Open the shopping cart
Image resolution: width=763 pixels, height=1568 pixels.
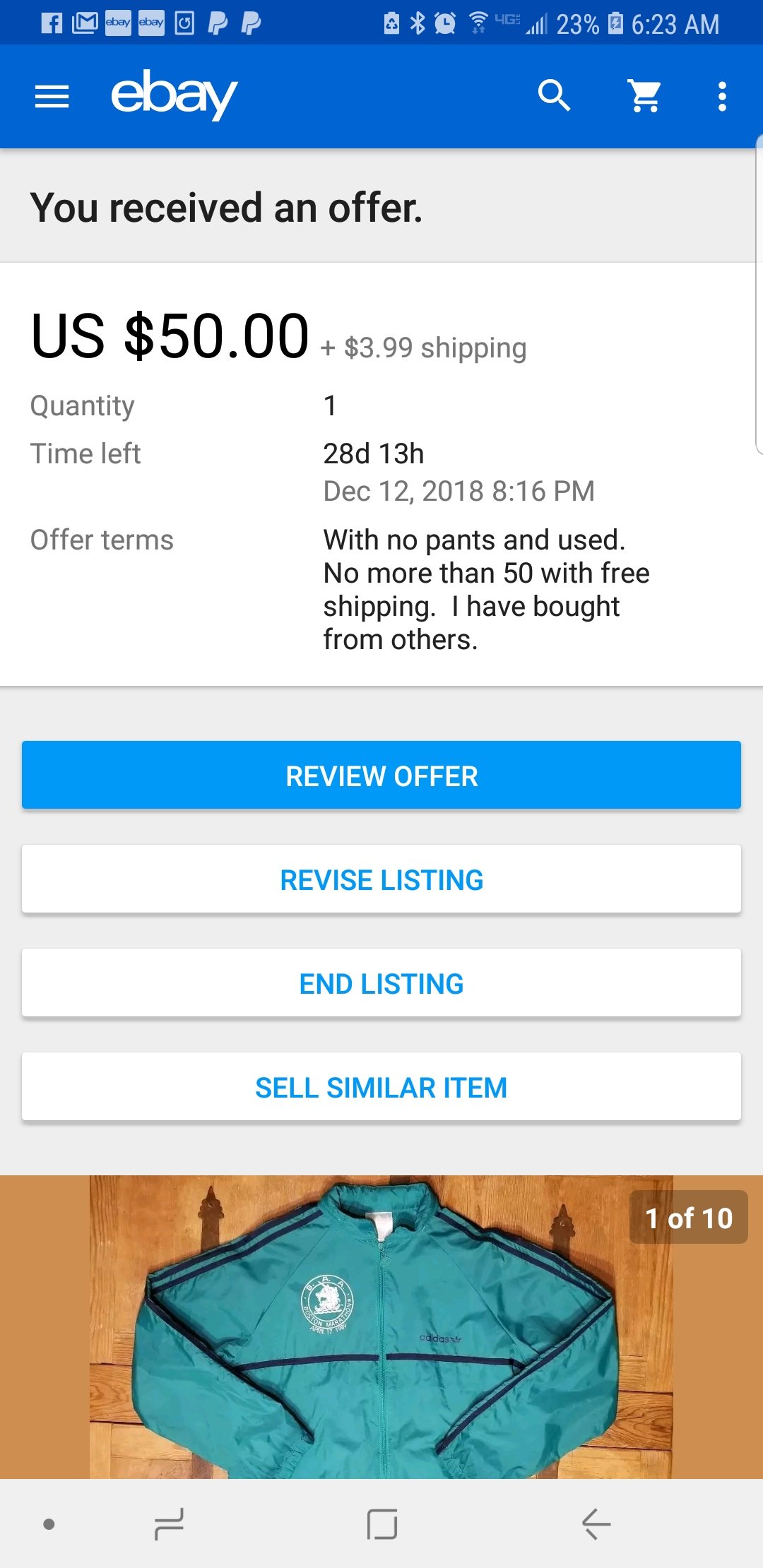[x=644, y=96]
